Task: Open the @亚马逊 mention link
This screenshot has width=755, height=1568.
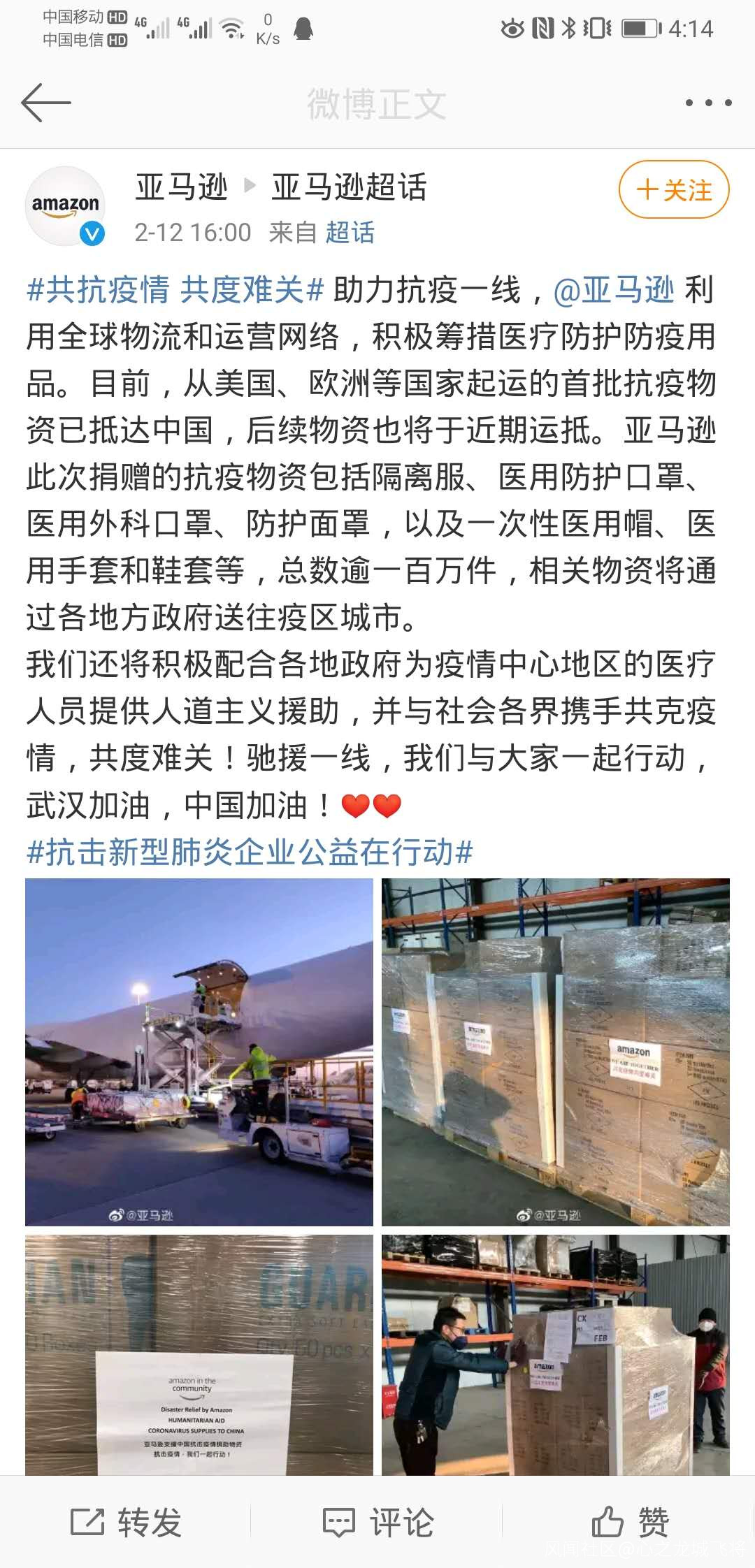Action: 614,290
